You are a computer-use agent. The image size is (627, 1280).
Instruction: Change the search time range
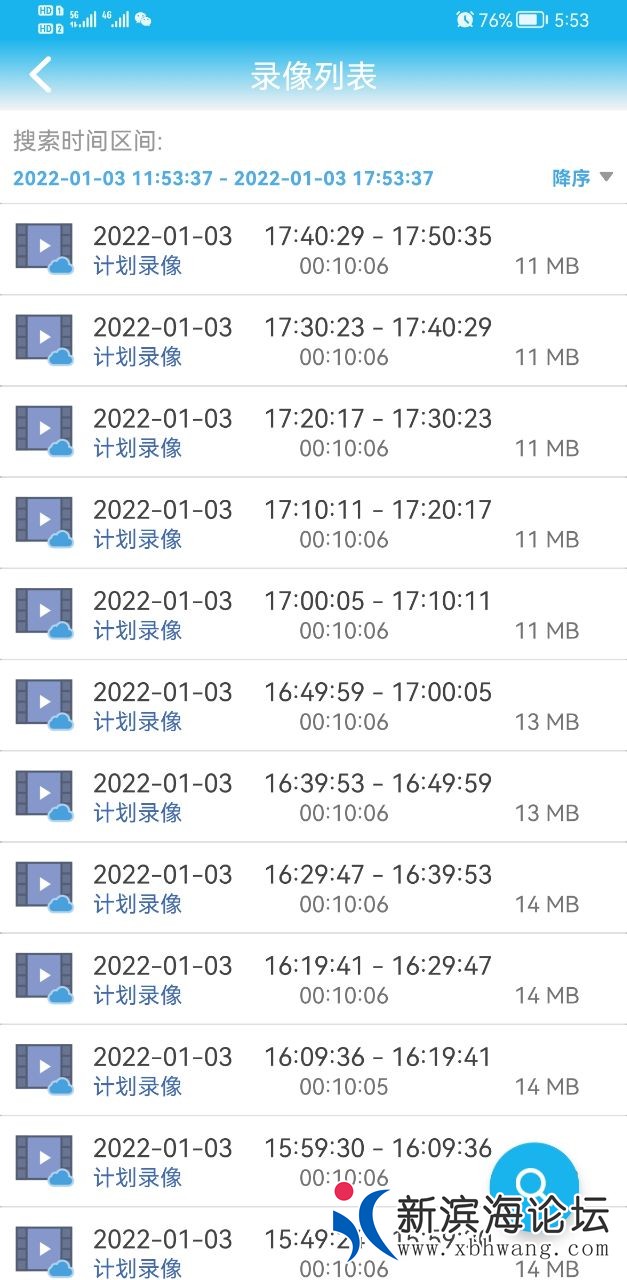tap(223, 178)
